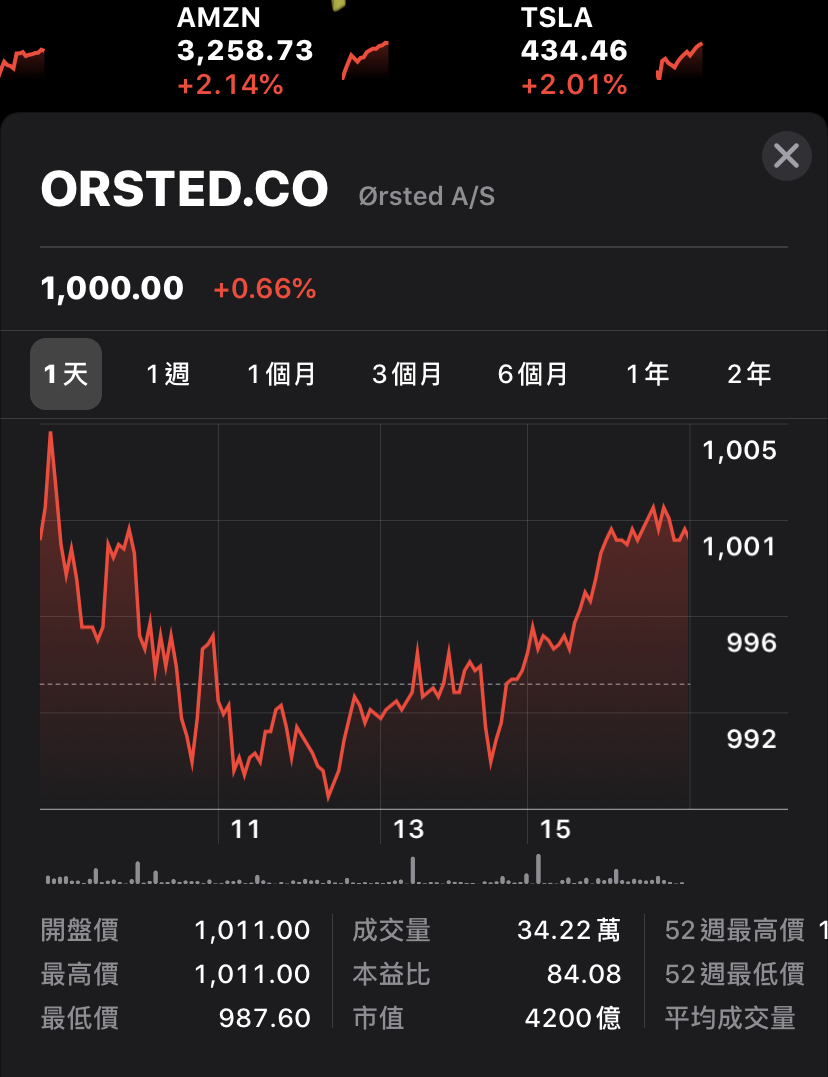828x1077 pixels.
Task: Switch chart to 1年 range
Action: click(647, 374)
